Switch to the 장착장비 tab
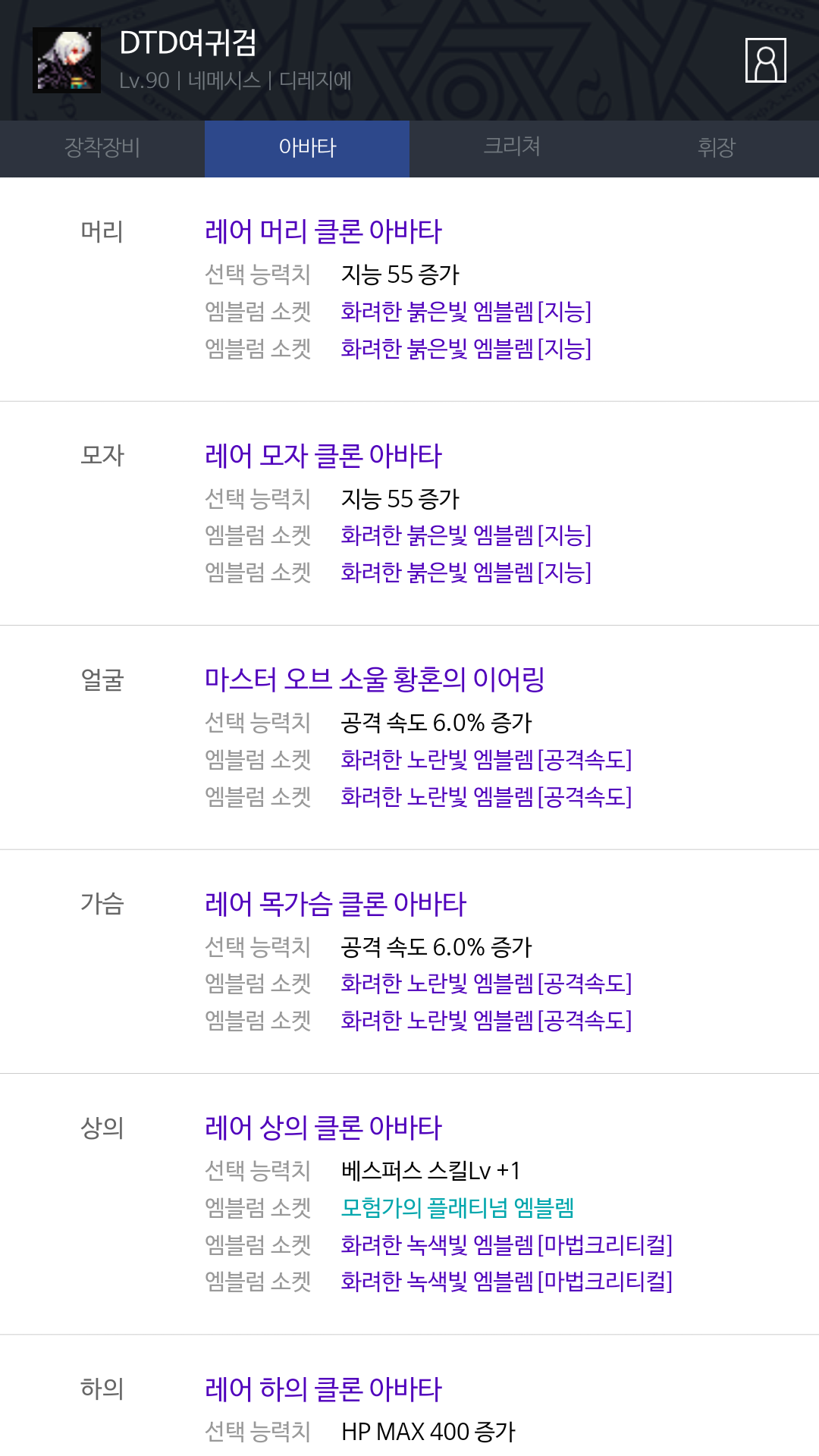Viewport: 819px width, 1456px height. pyautogui.click(x=102, y=148)
